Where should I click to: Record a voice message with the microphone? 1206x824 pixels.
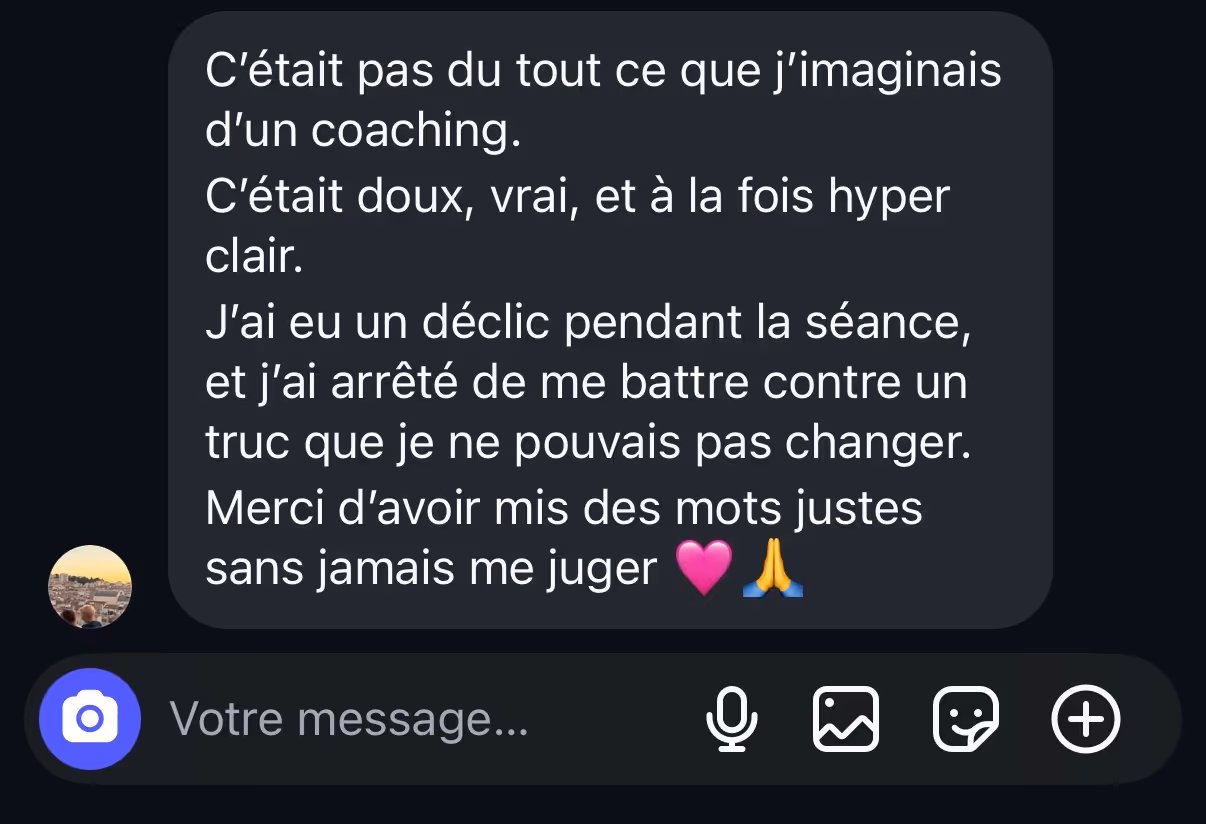(x=732, y=719)
